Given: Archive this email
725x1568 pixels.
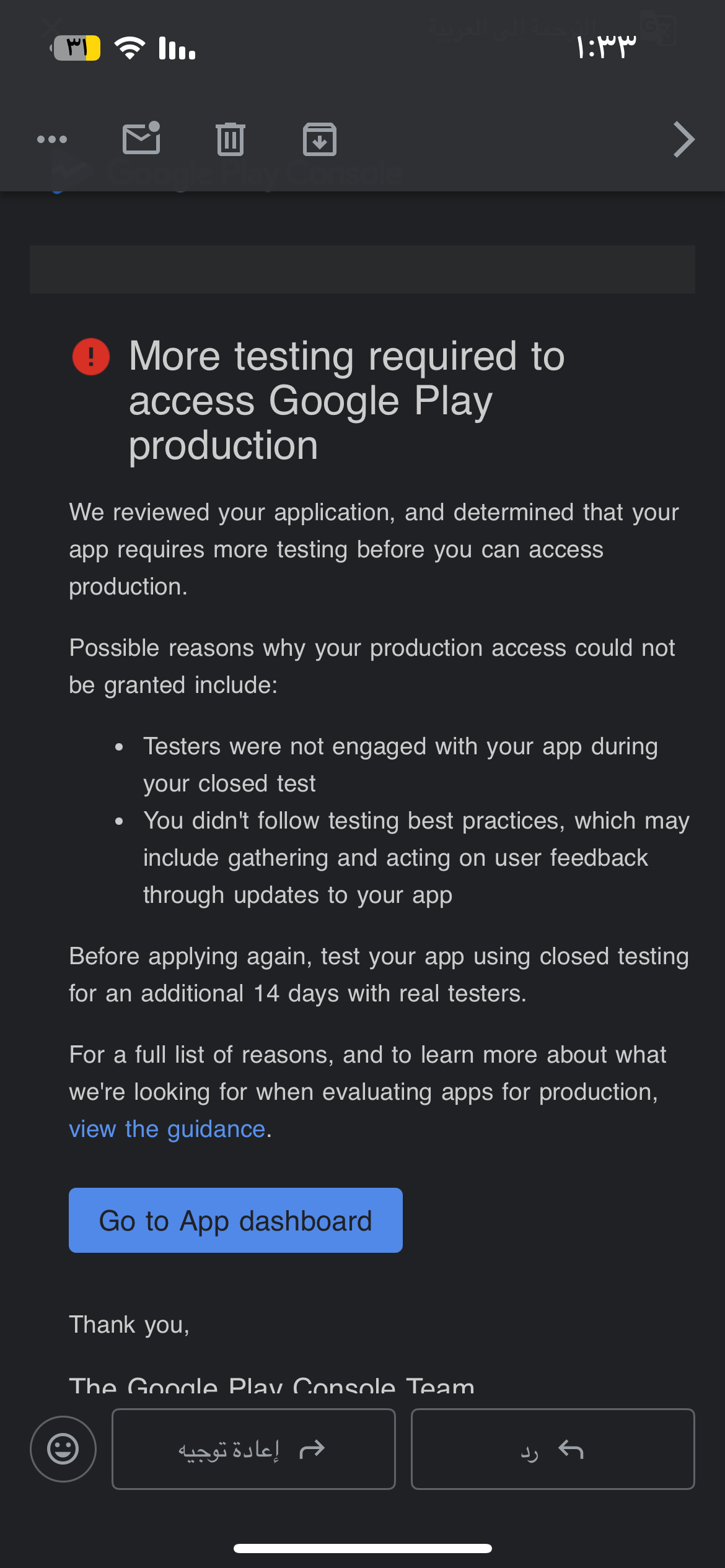Looking at the screenshot, I should click(x=320, y=139).
